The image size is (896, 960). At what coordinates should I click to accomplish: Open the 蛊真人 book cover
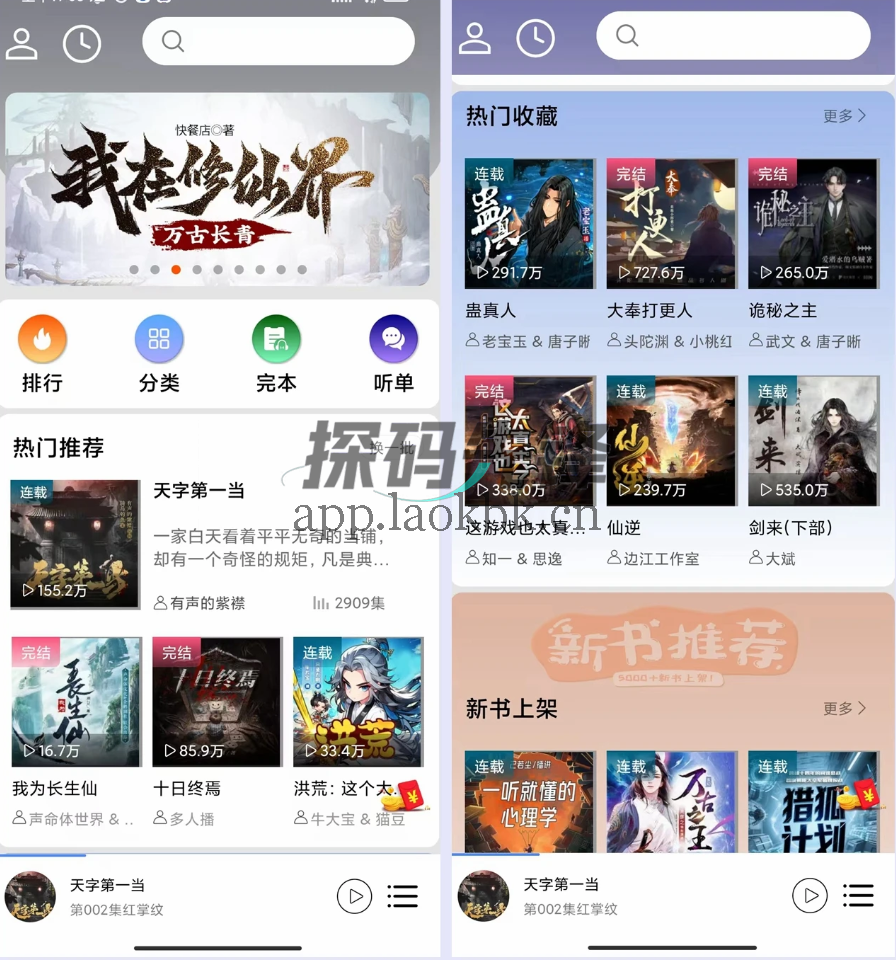click(x=529, y=222)
